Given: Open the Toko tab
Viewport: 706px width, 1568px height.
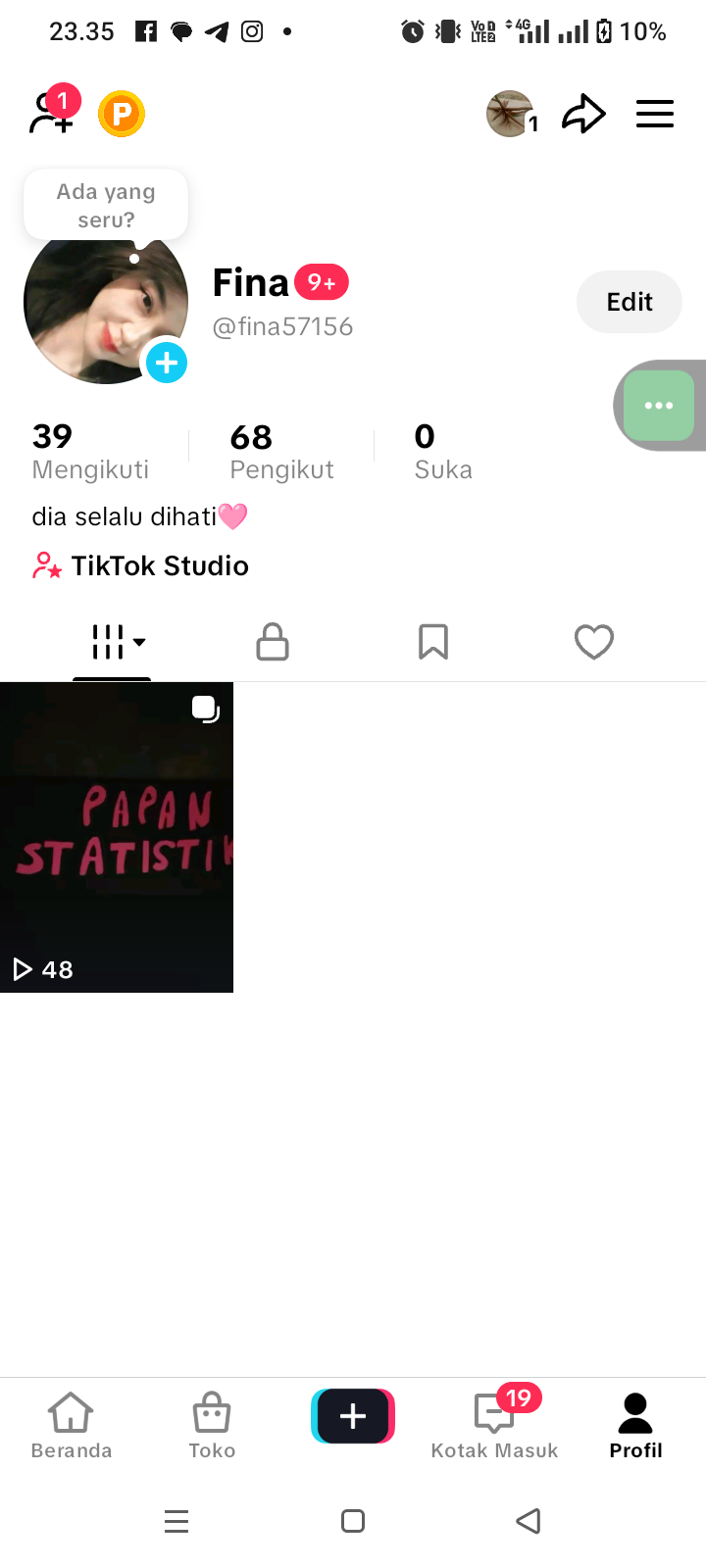Looking at the screenshot, I should click(212, 1425).
